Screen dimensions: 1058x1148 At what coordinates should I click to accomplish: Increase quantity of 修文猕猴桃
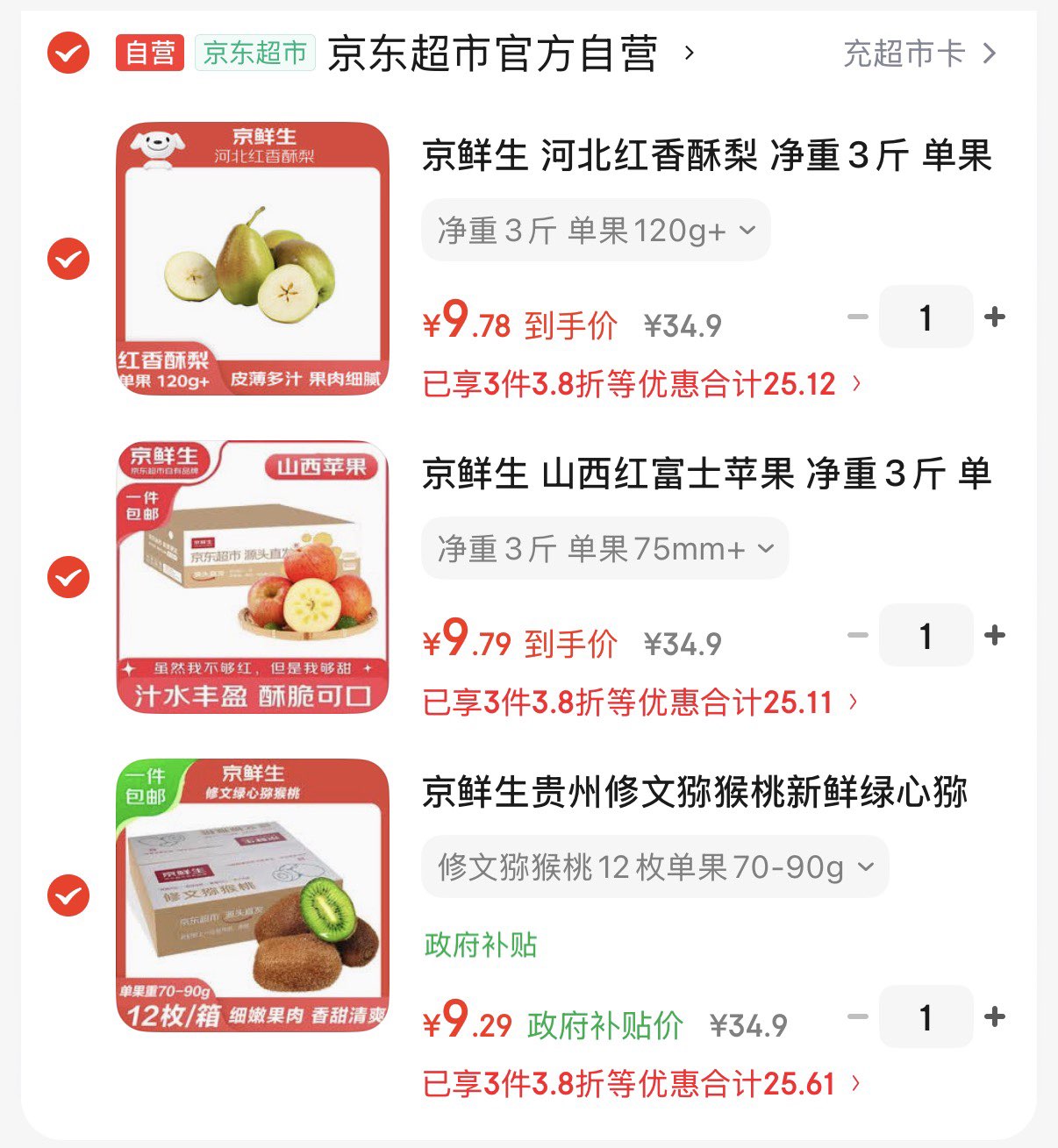pyautogui.click(x=995, y=1017)
